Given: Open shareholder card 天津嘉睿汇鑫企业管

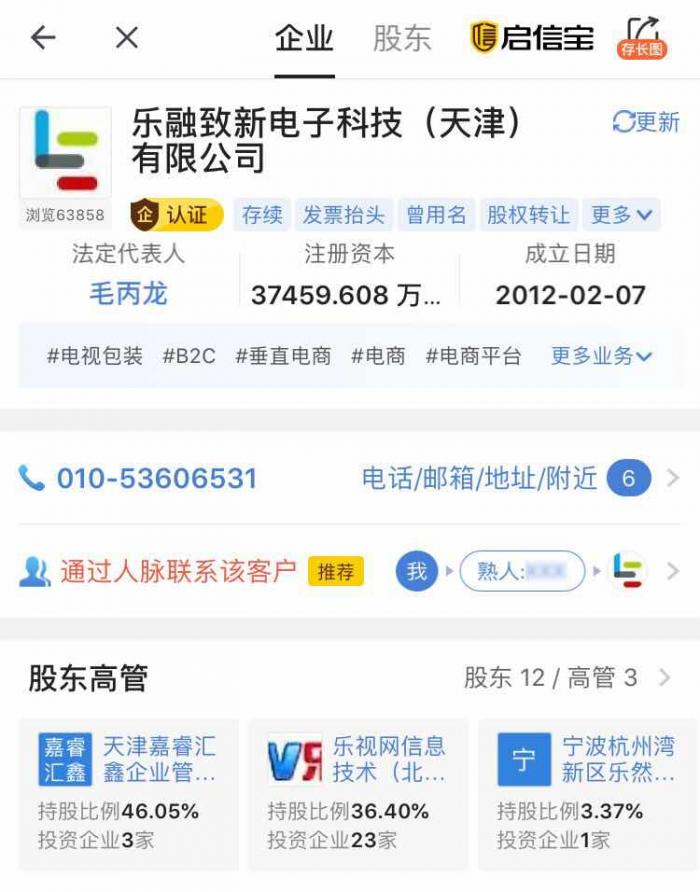Looking at the screenshot, I should click(x=128, y=790).
